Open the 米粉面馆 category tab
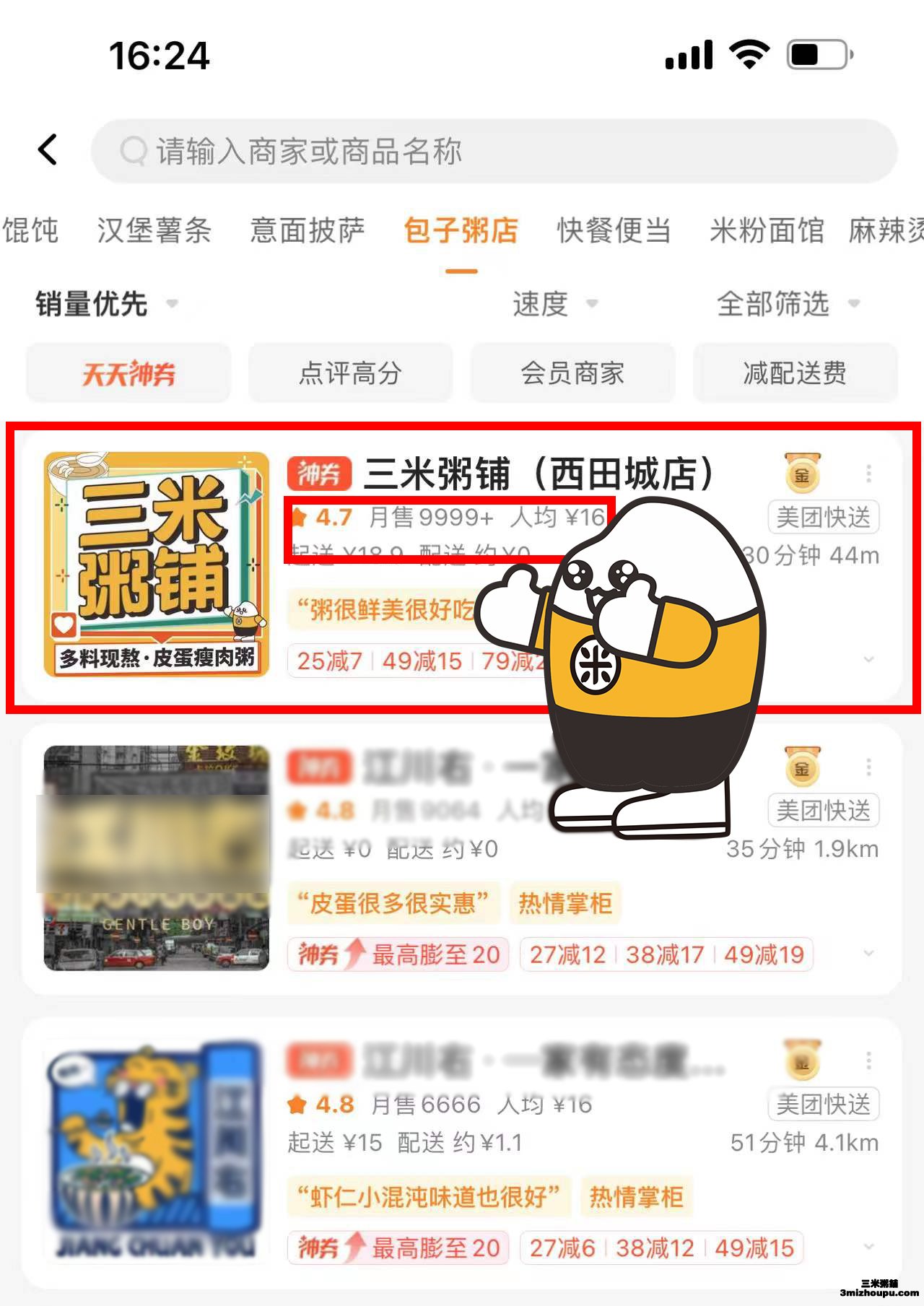This screenshot has height=1306, width=924. [x=767, y=231]
